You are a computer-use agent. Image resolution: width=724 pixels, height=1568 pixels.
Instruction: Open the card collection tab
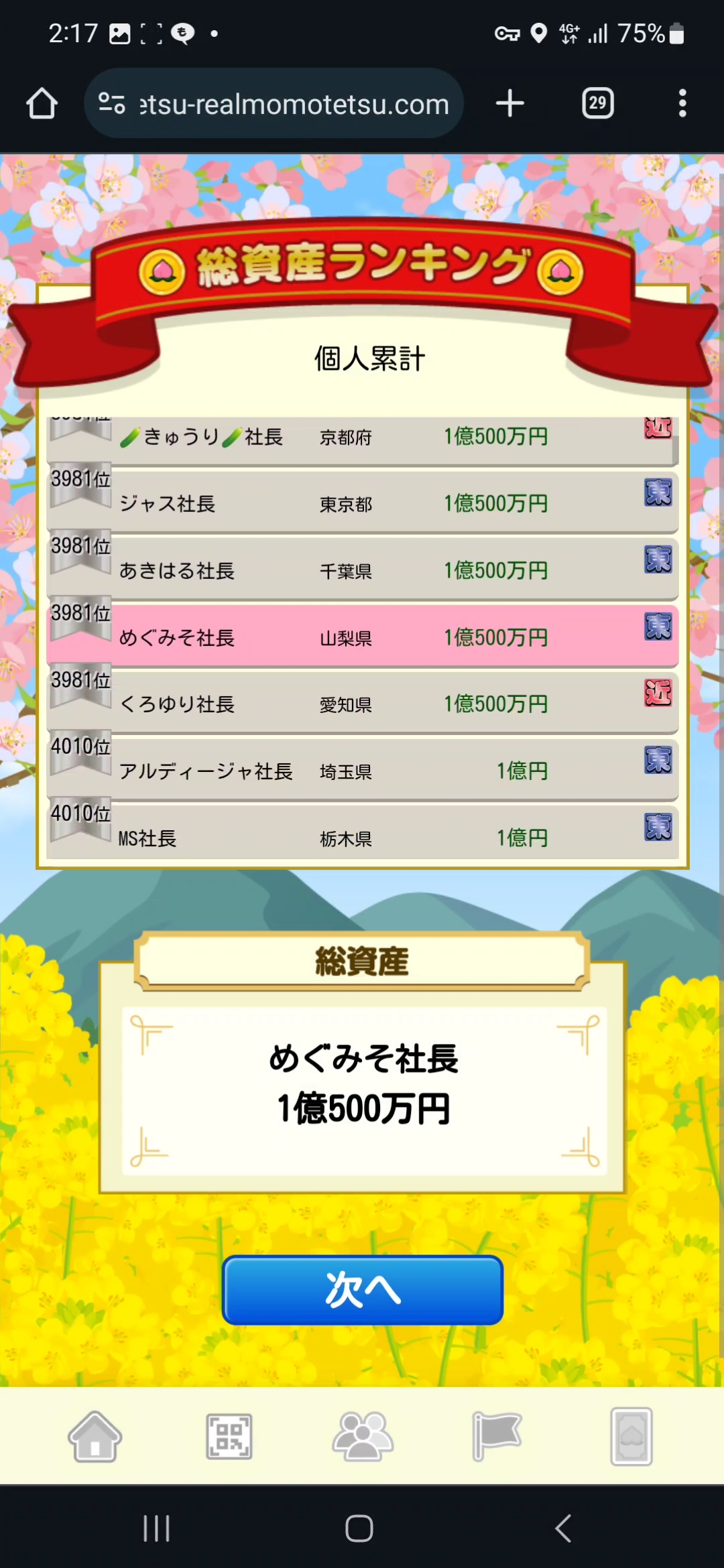631,1436
